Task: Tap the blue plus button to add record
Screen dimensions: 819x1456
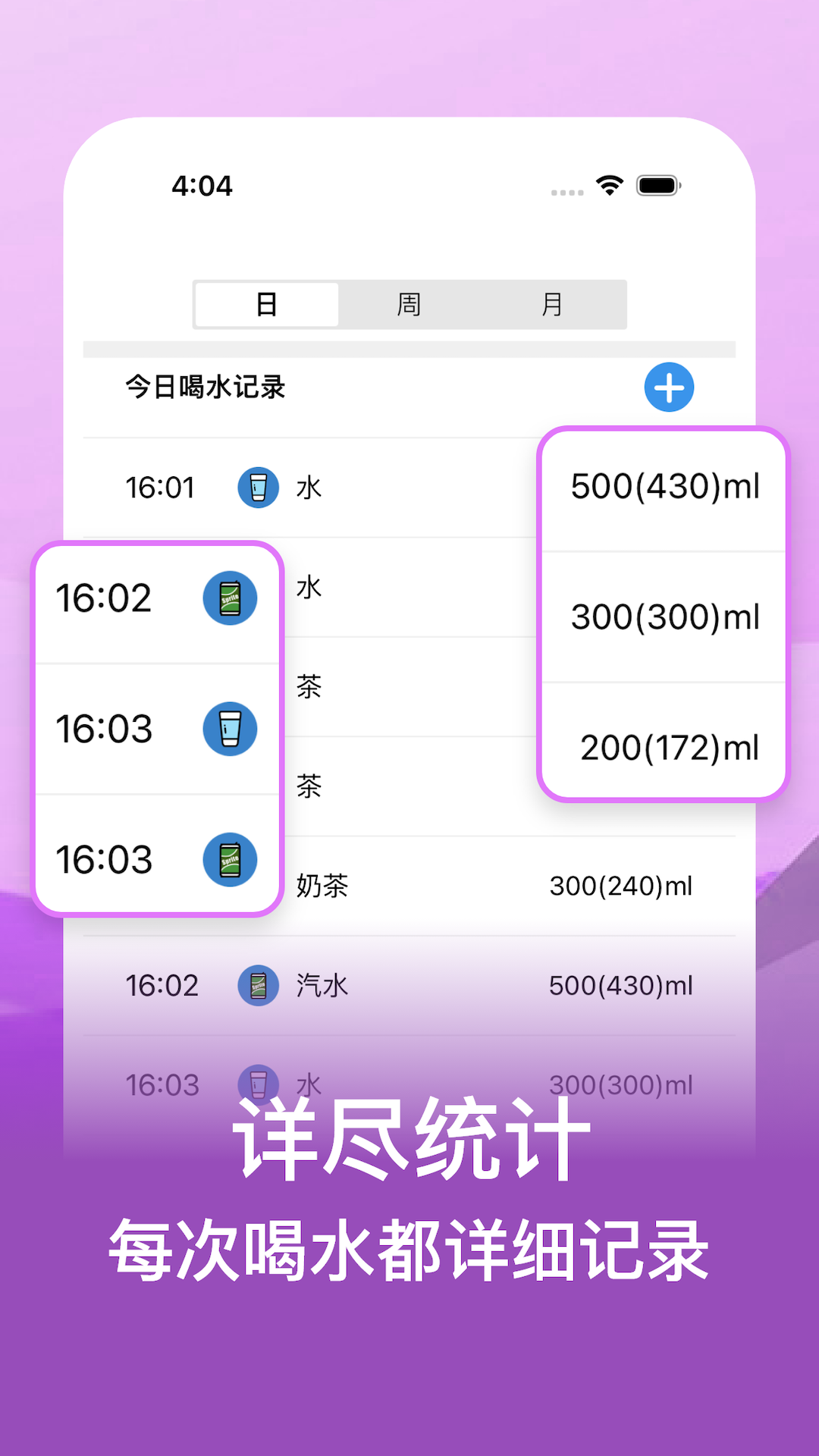Action: pos(670,387)
